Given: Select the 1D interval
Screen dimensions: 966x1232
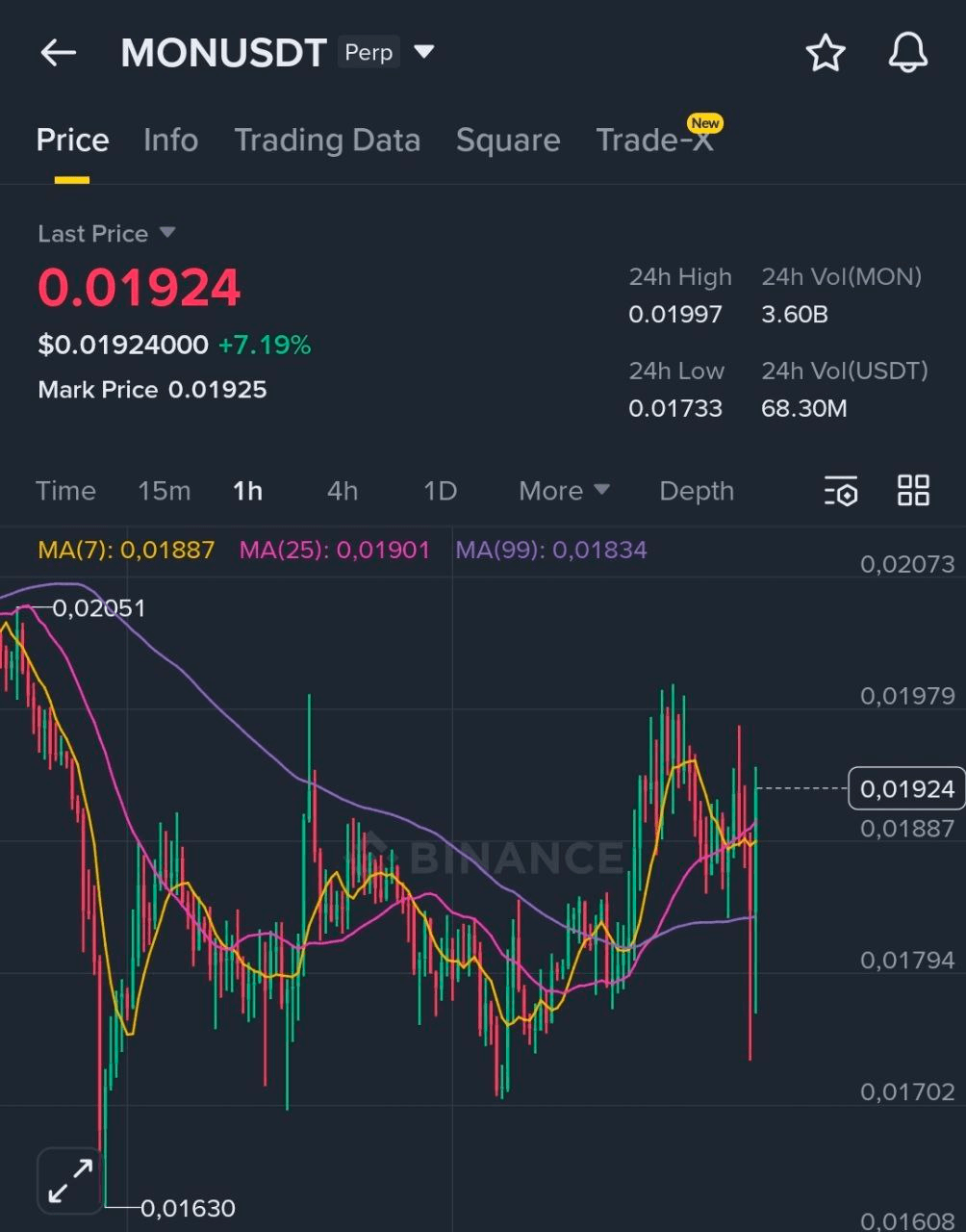Looking at the screenshot, I should click(440, 491).
